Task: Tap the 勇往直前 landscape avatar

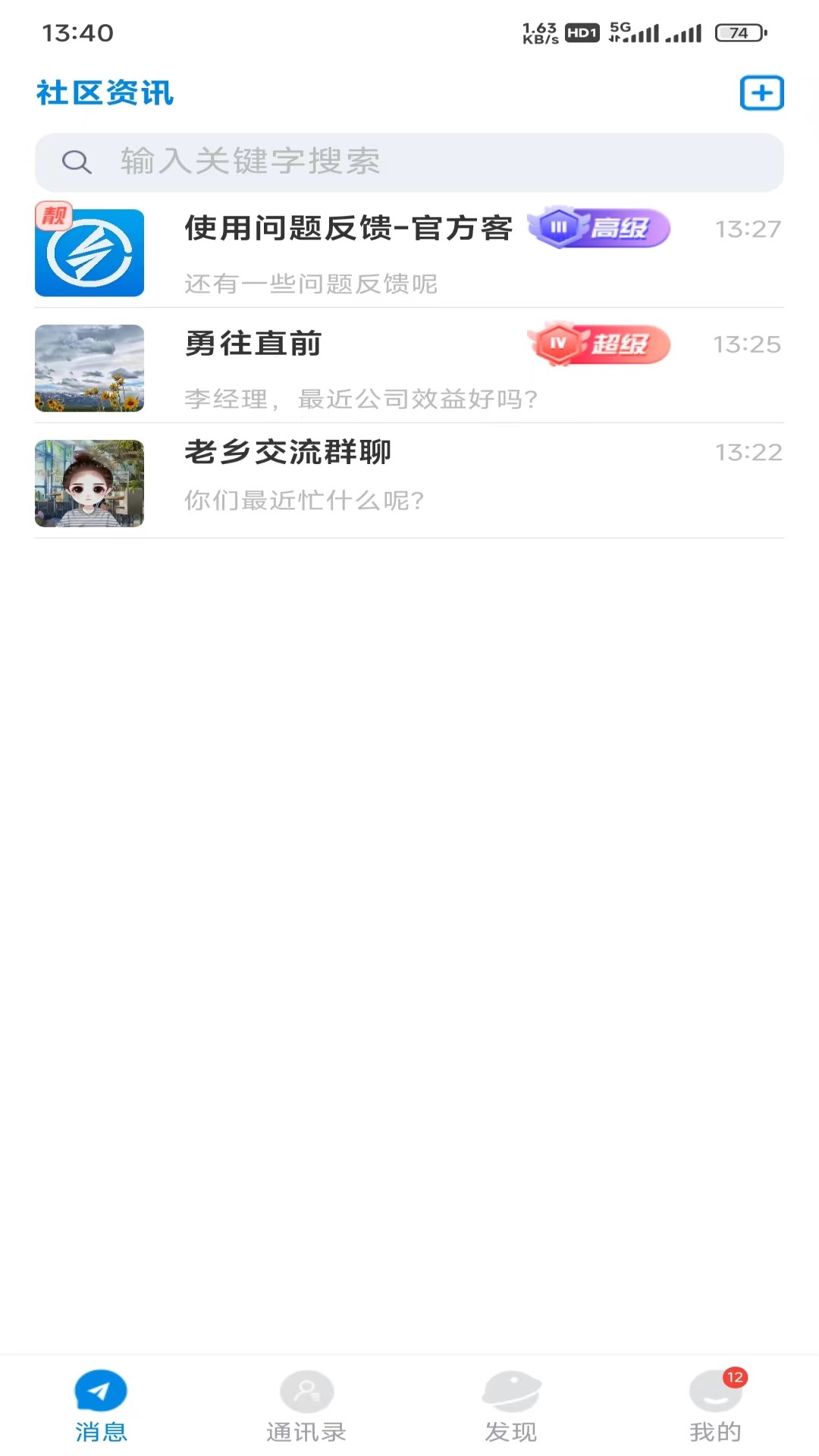Action: coord(89,369)
